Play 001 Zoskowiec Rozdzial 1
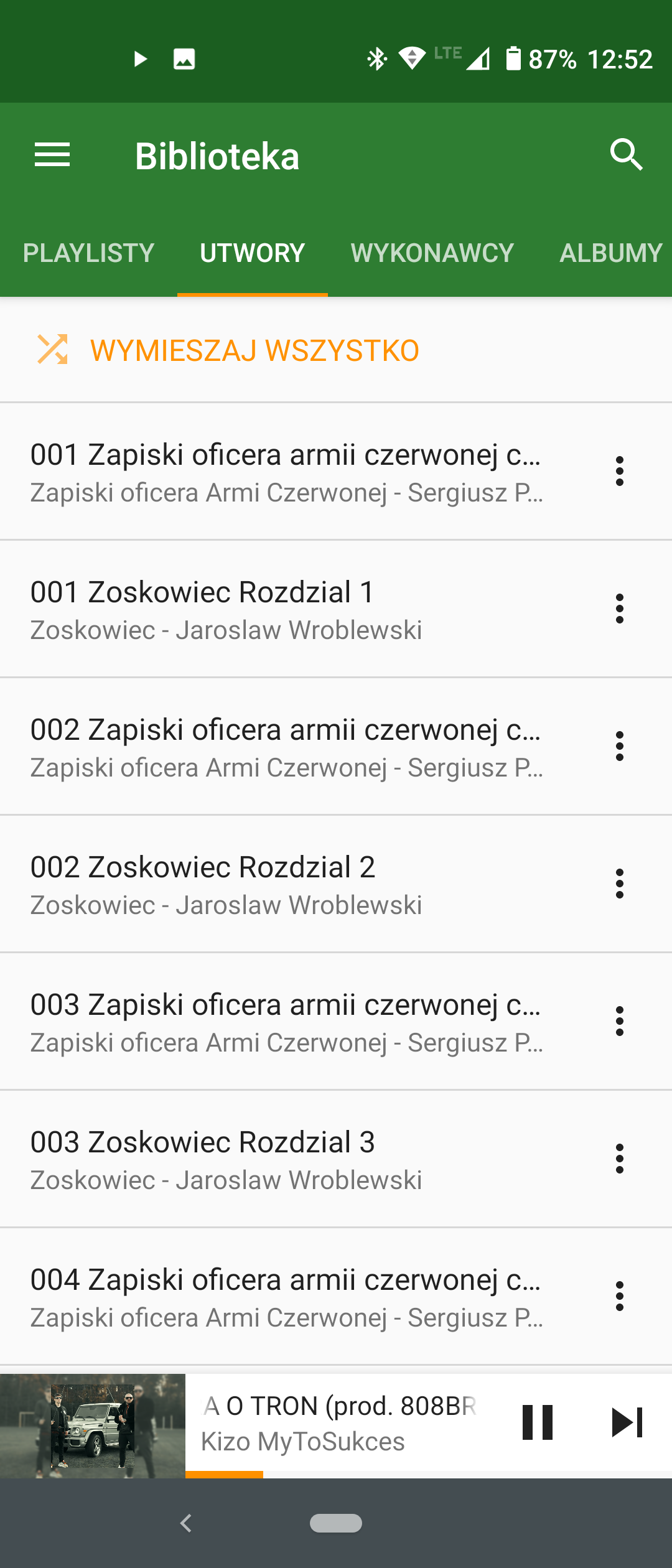The image size is (672, 1568). 286,609
